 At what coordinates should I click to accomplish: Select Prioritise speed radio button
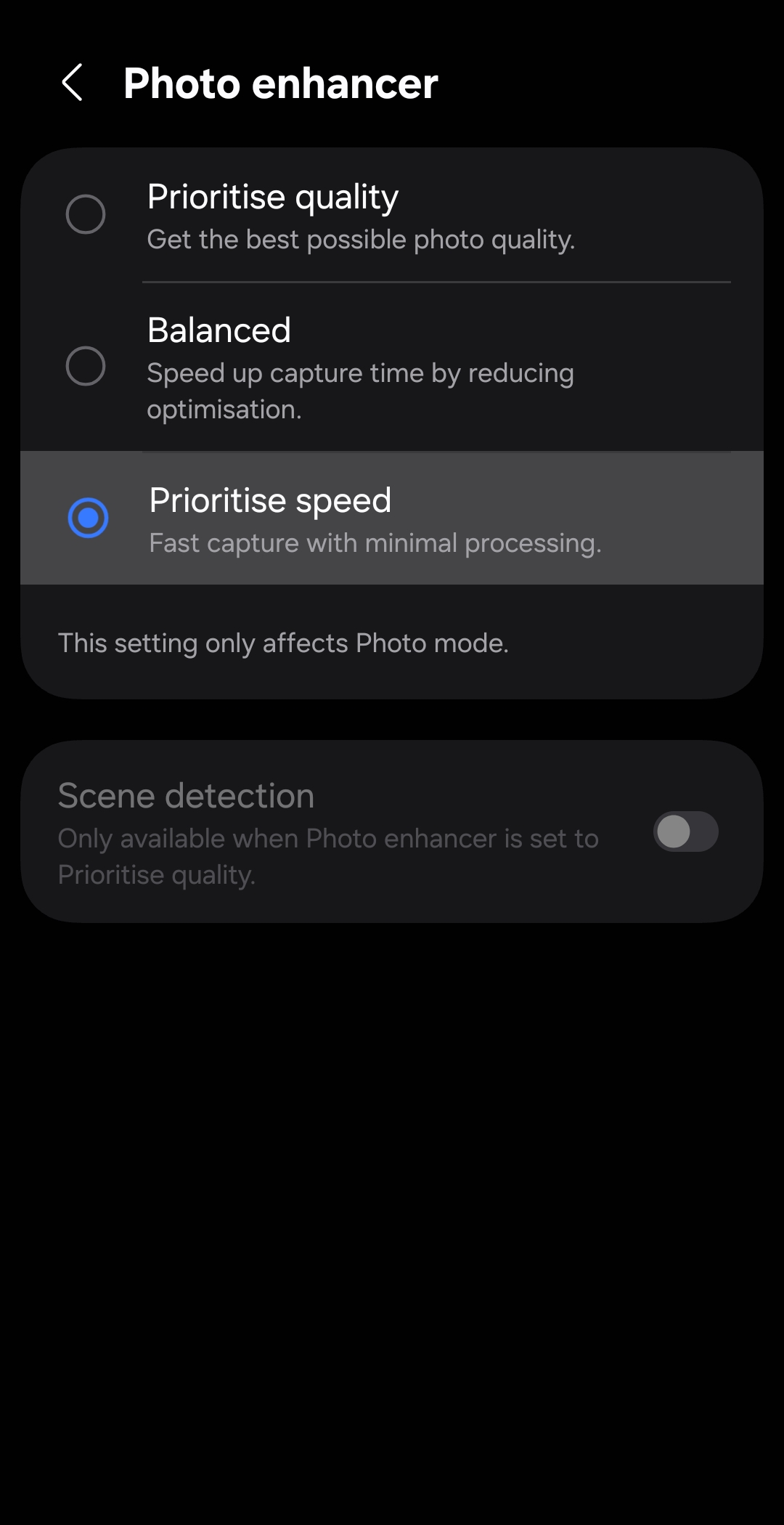(88, 518)
